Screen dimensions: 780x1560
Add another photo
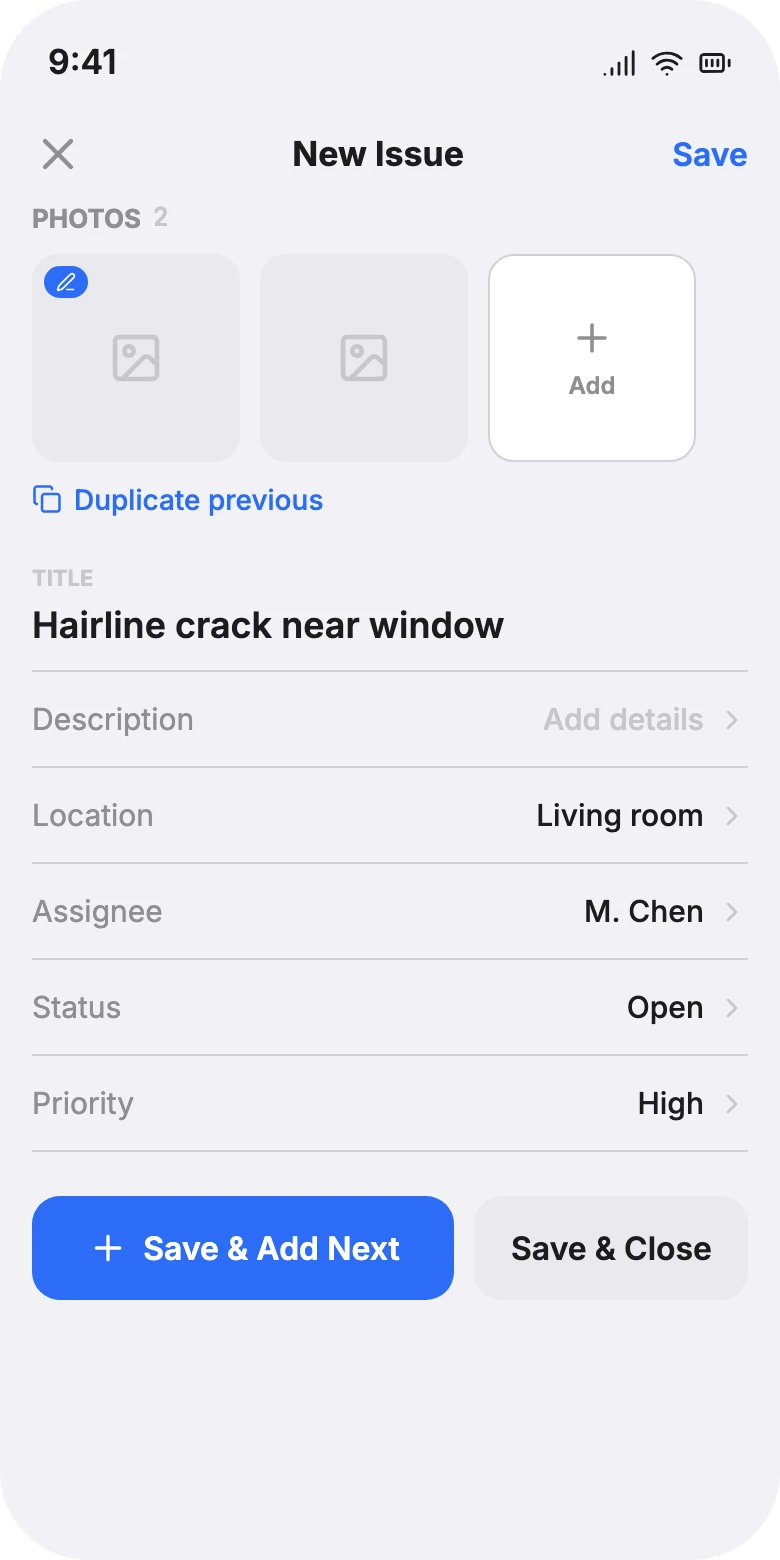coord(592,358)
